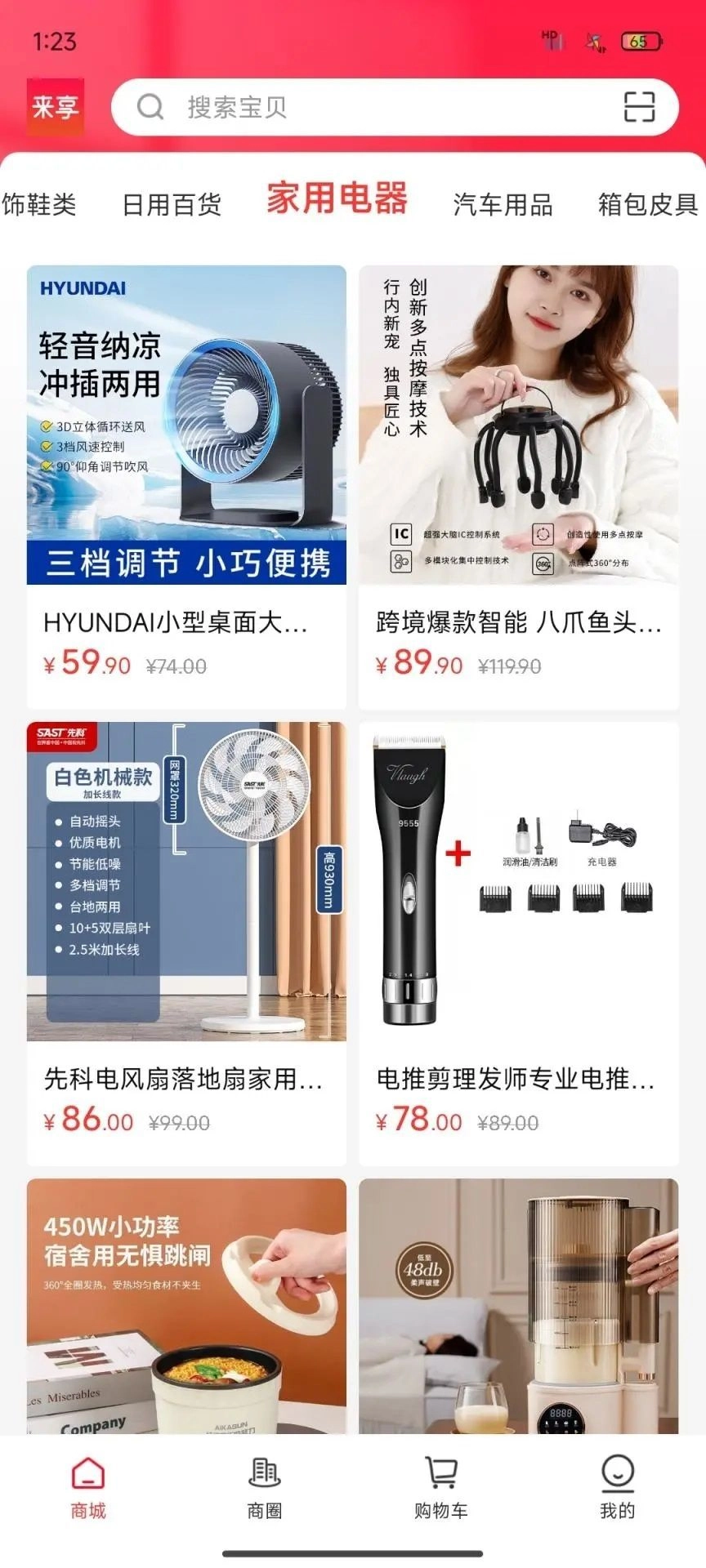
Task: Tap the QR code scanner icon
Action: pos(641,107)
